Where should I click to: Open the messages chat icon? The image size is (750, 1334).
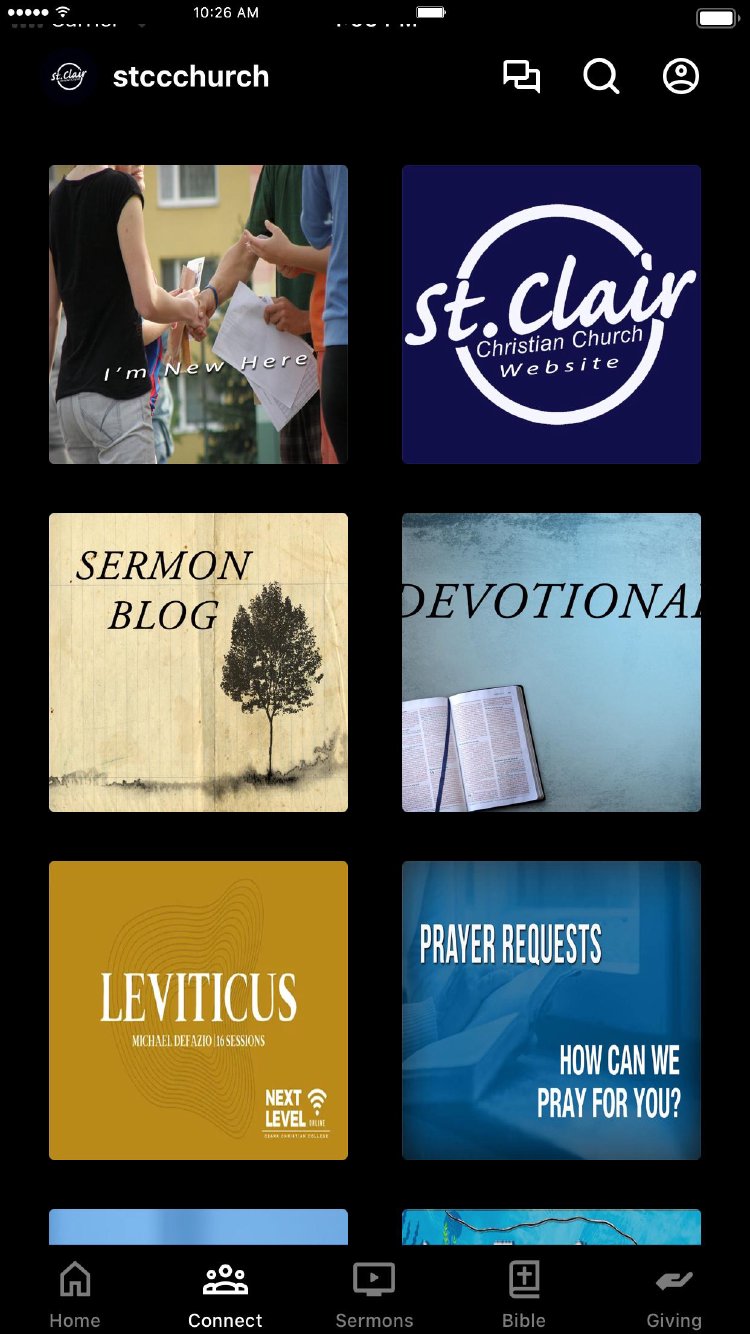click(x=521, y=77)
